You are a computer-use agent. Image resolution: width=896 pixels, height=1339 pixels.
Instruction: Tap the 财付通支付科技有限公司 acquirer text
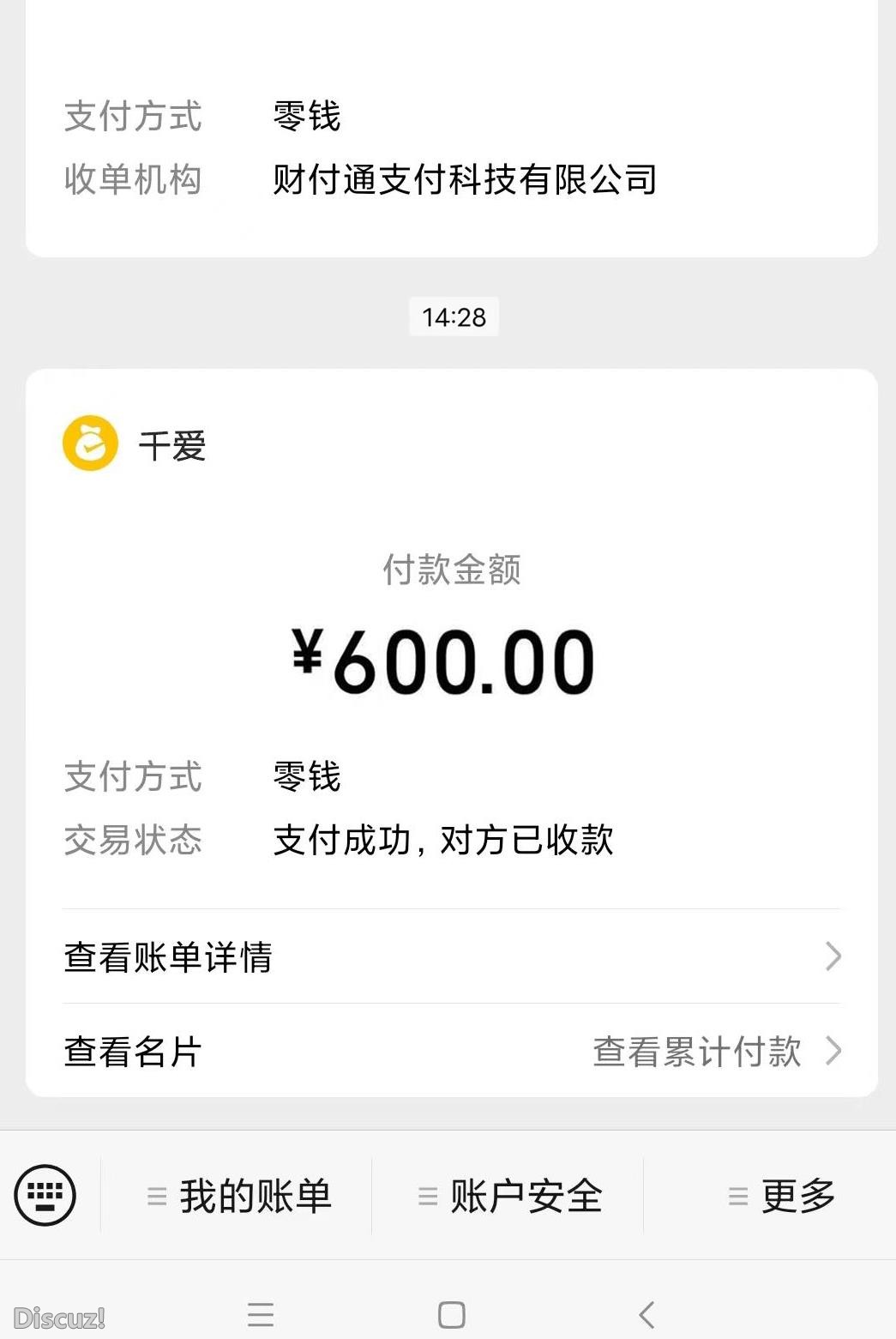(463, 178)
